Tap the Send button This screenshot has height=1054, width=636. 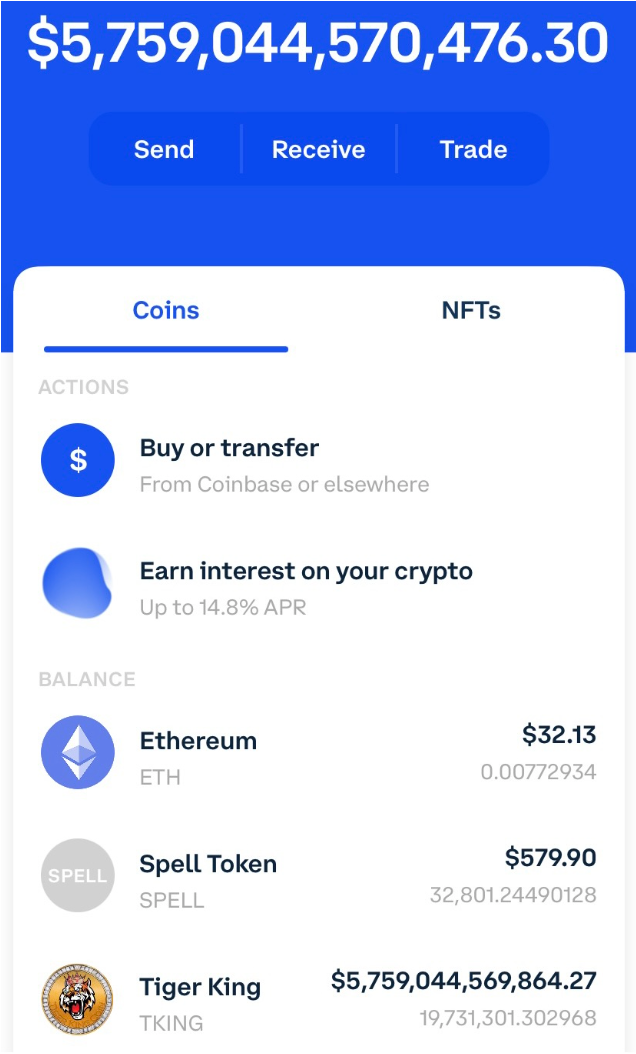(x=164, y=150)
